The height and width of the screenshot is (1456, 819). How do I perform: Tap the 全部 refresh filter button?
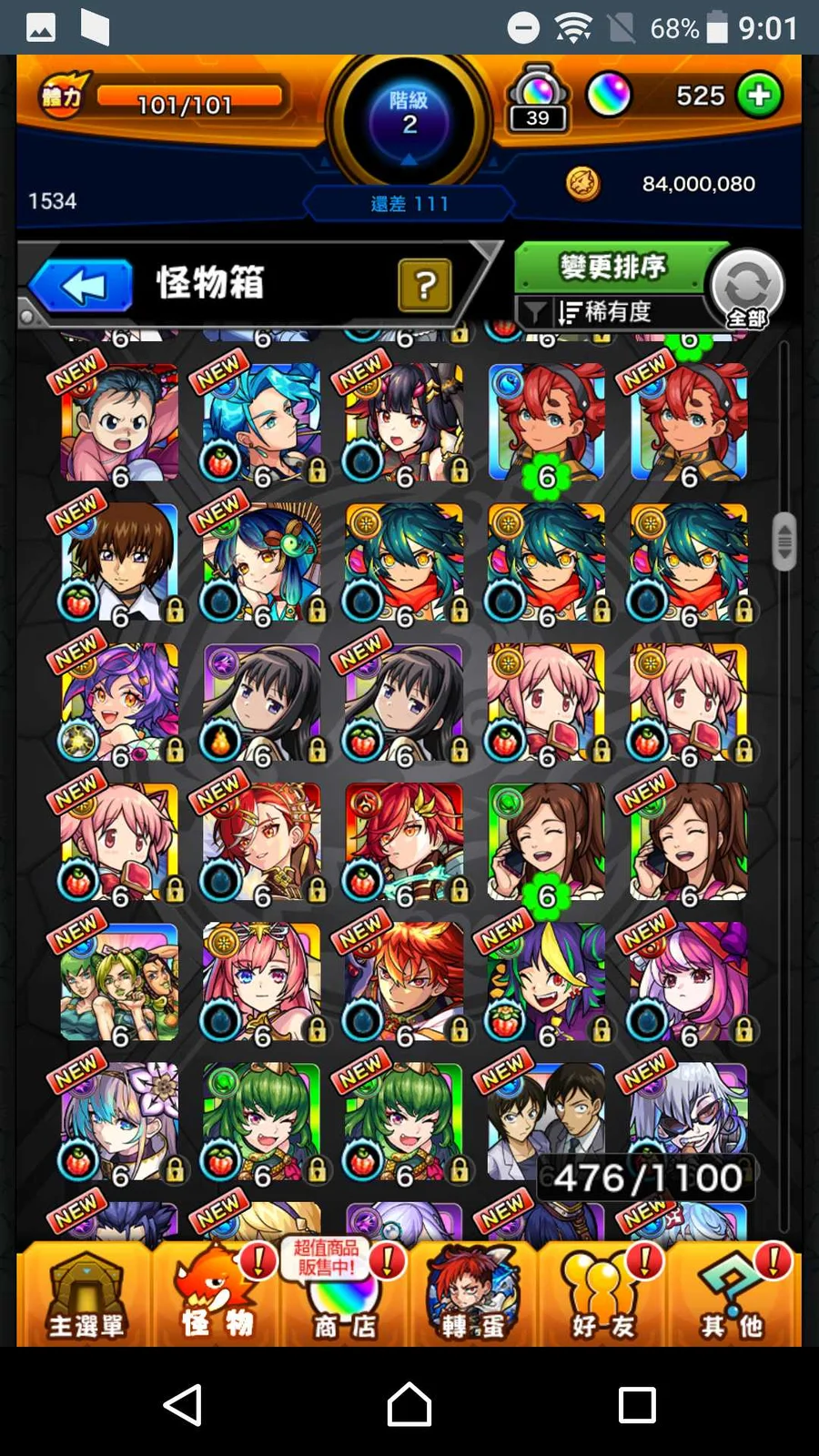[x=747, y=289]
